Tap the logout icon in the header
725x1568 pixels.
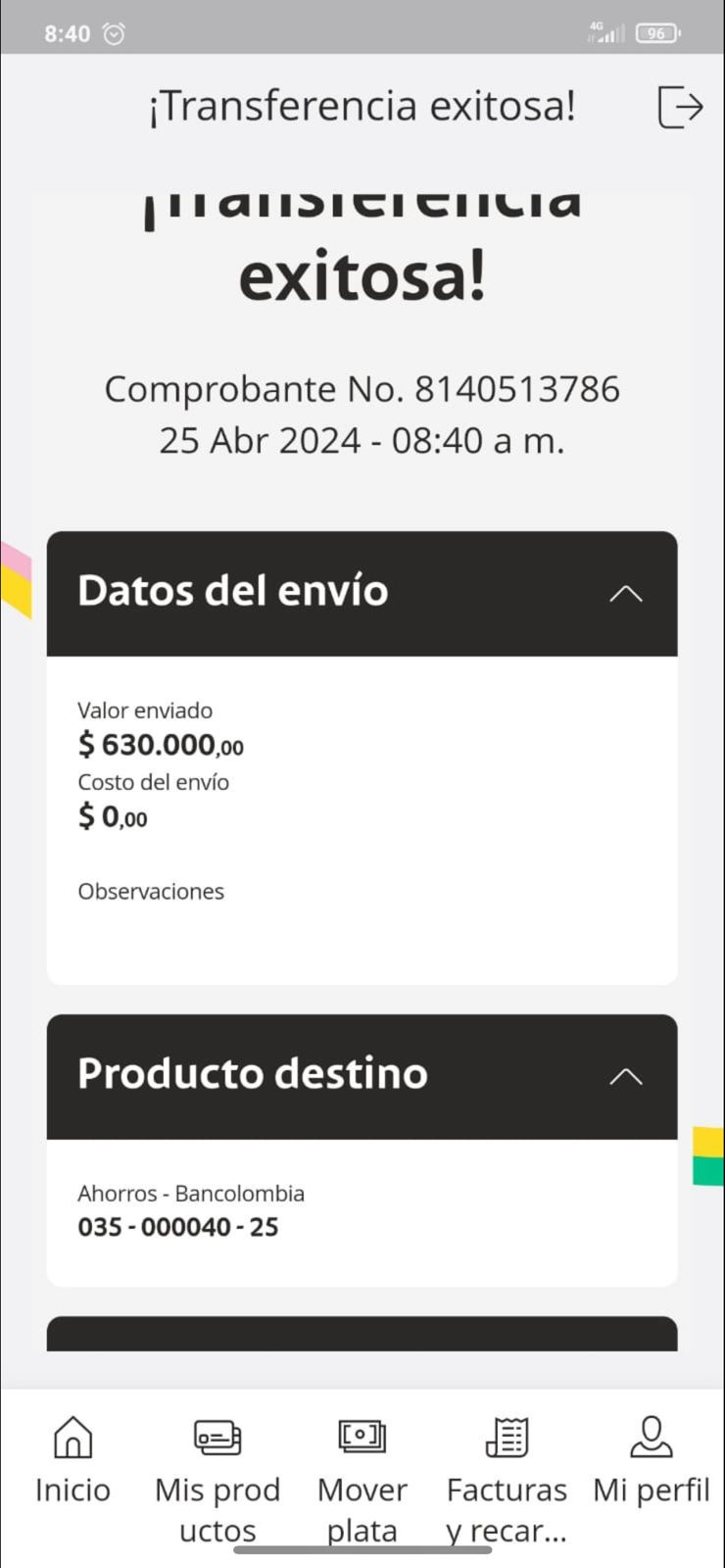[x=680, y=106]
